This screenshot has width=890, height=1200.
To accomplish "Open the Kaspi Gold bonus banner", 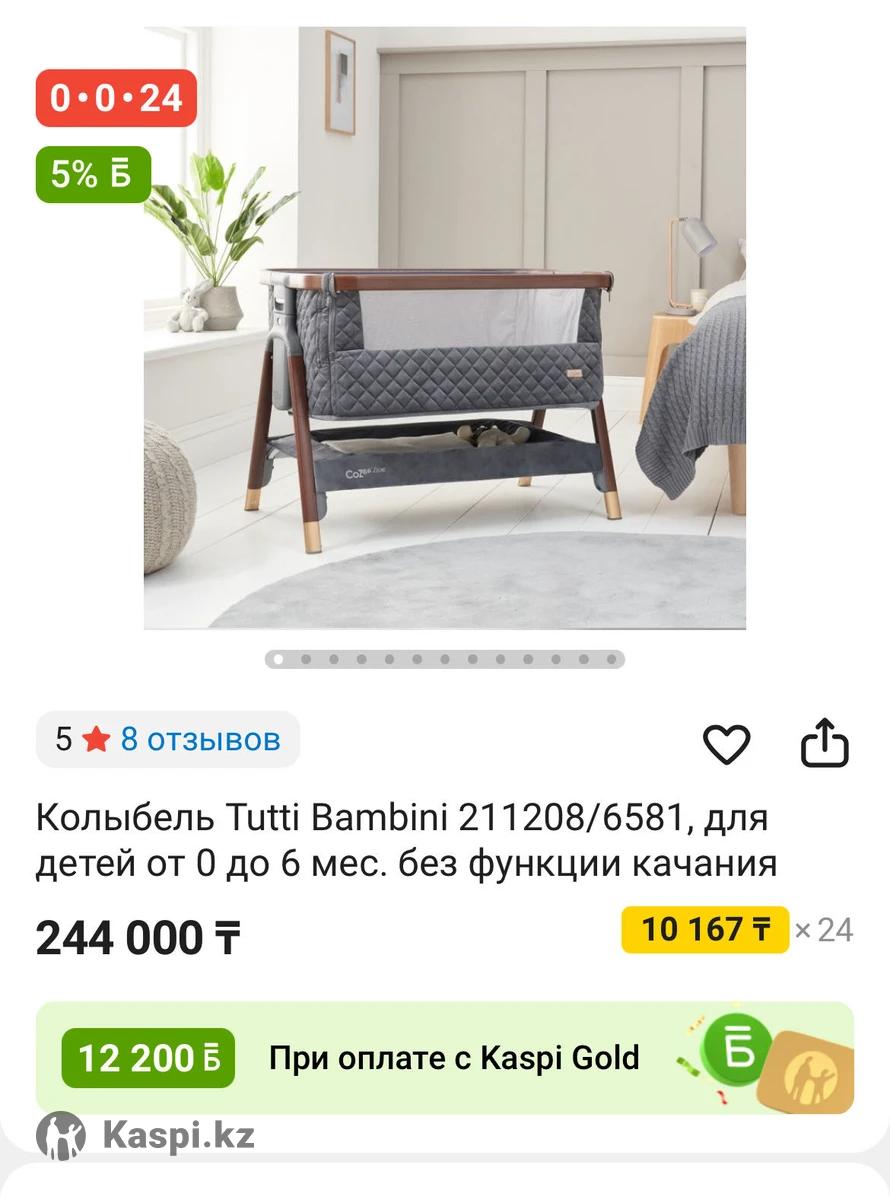I will pyautogui.click(x=445, y=1058).
